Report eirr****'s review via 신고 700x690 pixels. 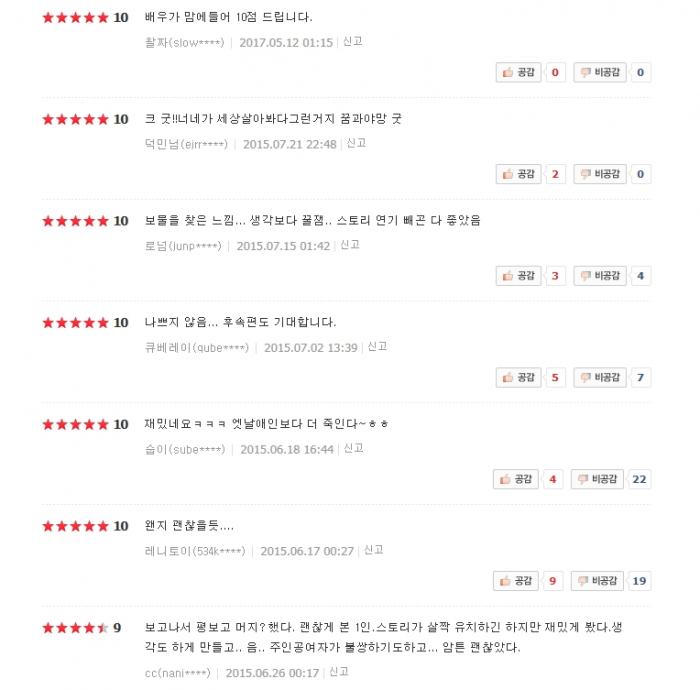(x=357, y=144)
